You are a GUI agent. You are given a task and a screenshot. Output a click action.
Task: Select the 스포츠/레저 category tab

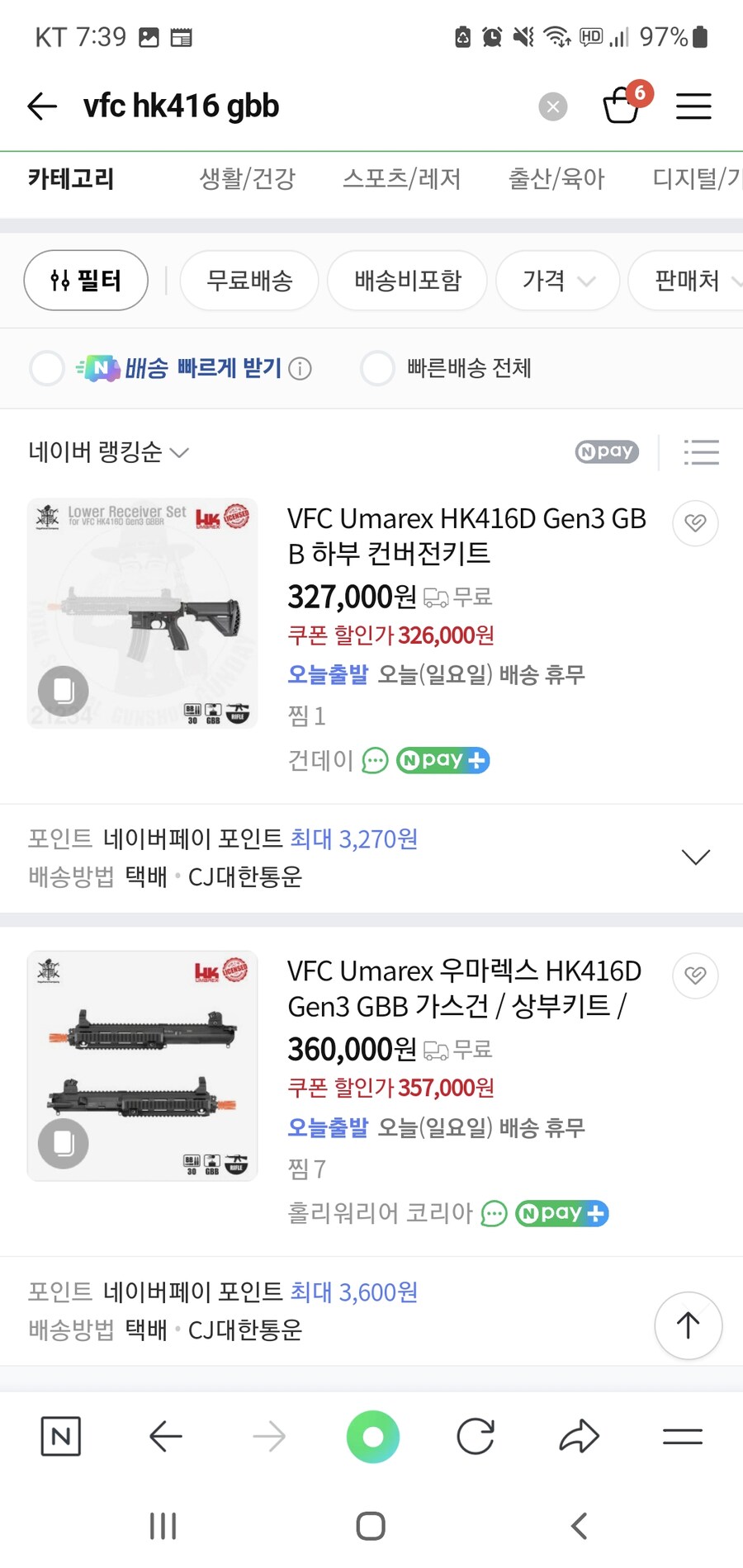click(x=401, y=178)
